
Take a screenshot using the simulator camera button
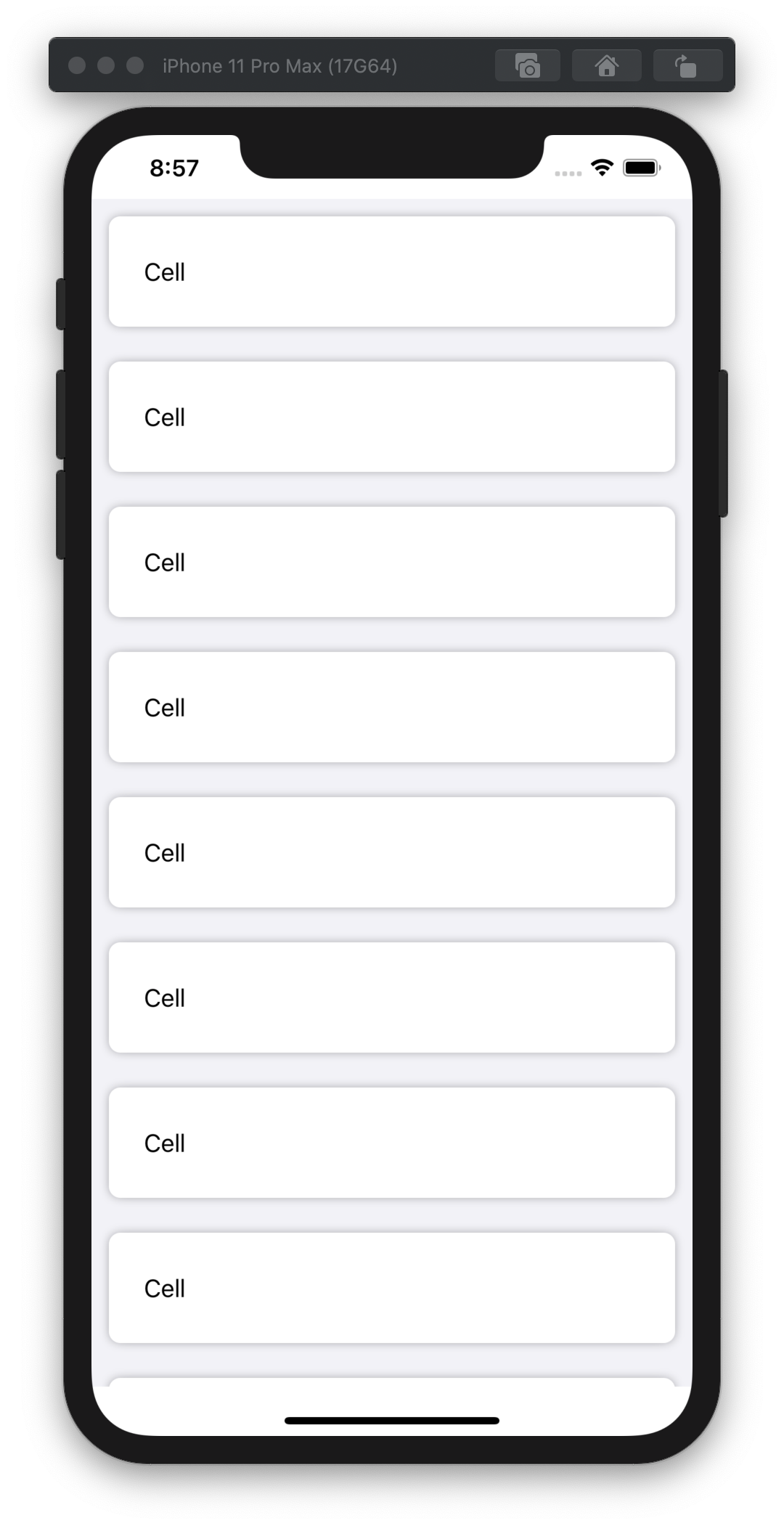pyautogui.click(x=528, y=65)
